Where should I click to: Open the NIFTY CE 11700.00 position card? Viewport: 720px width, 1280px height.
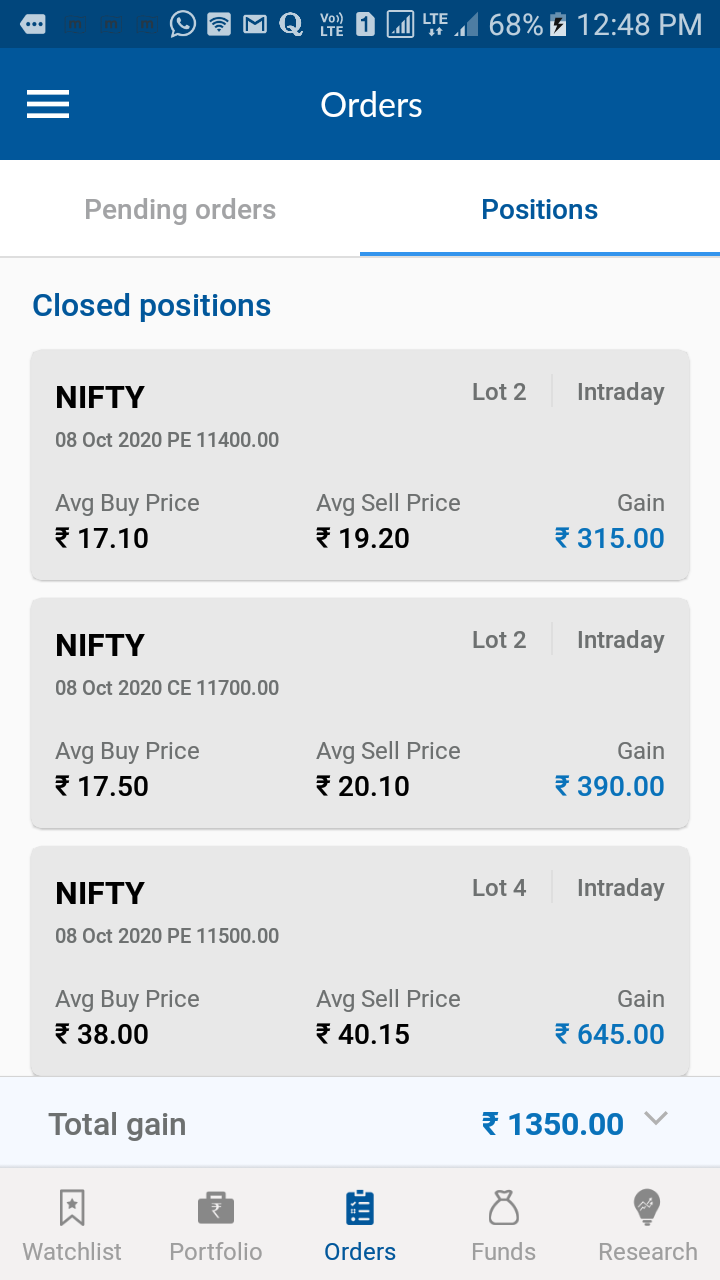pyautogui.click(x=360, y=713)
